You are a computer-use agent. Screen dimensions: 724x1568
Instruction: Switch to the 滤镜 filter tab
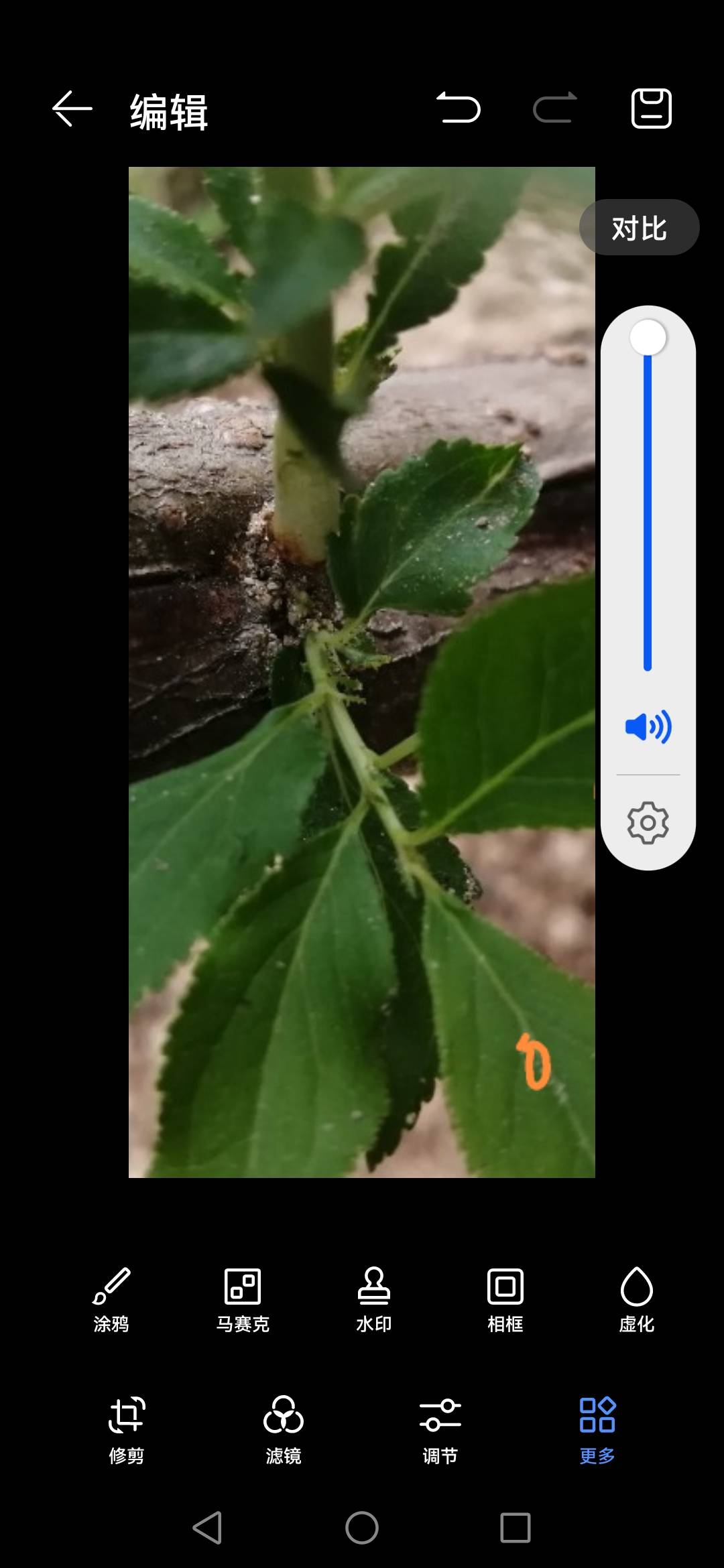[284, 1431]
